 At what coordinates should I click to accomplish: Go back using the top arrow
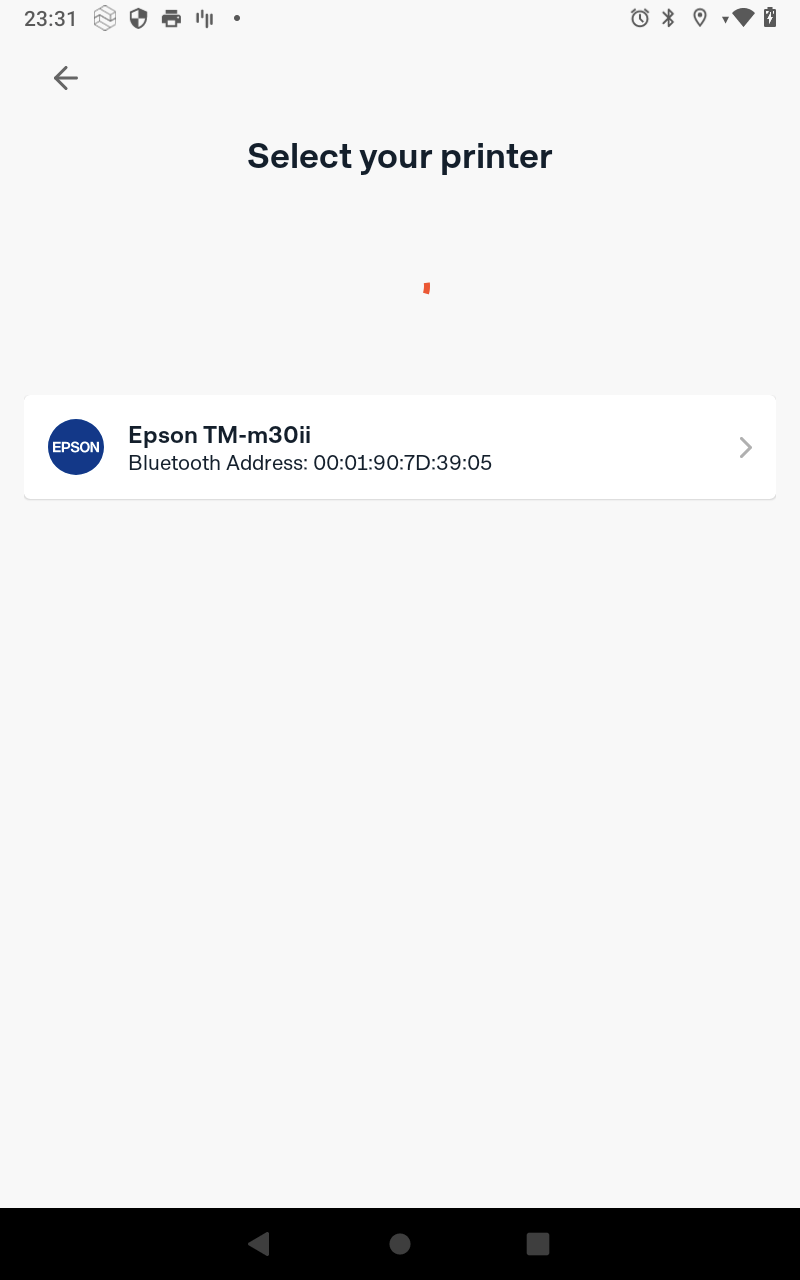pyautogui.click(x=66, y=78)
